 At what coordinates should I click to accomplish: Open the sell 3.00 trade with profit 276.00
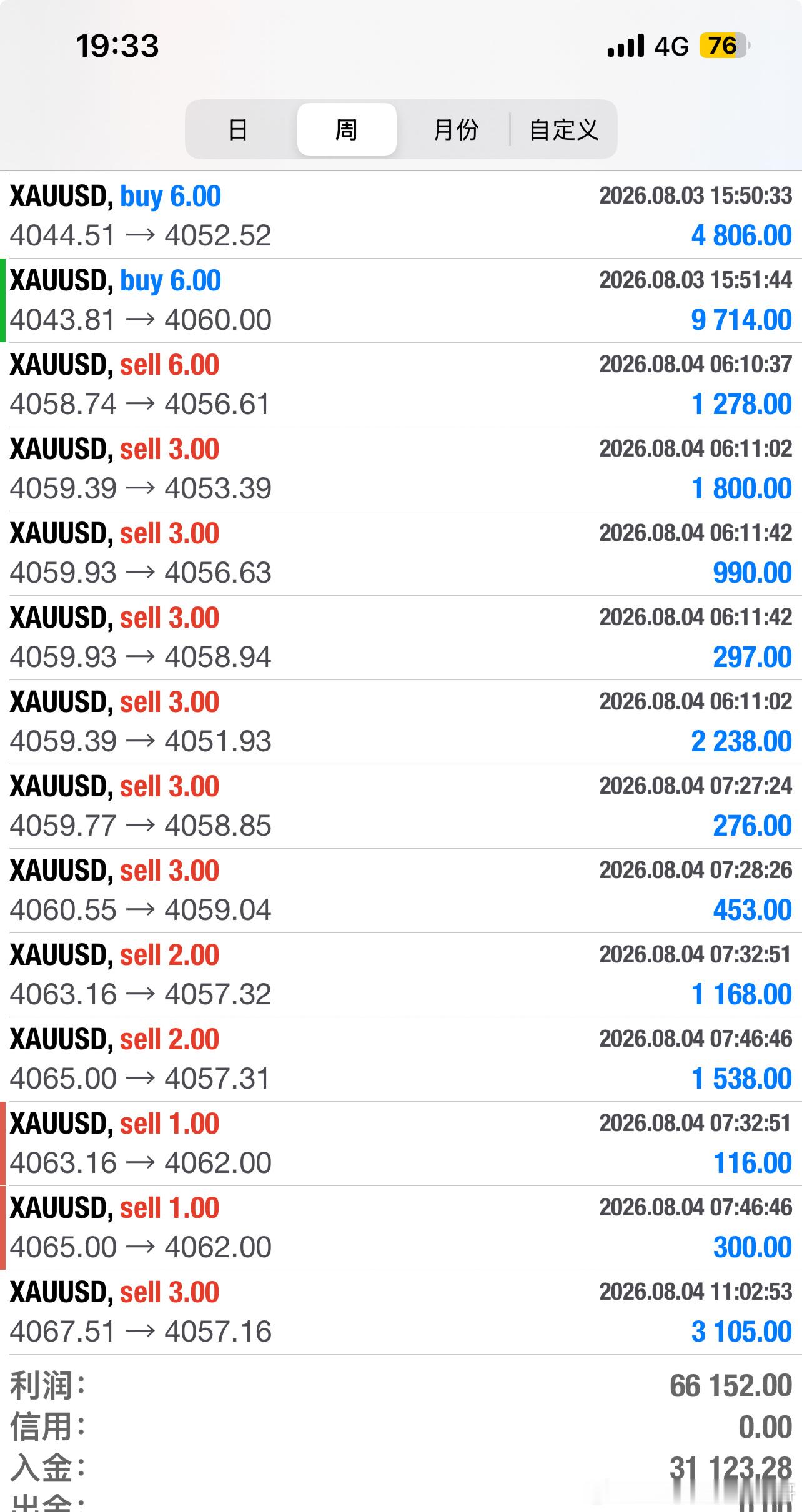[401, 806]
